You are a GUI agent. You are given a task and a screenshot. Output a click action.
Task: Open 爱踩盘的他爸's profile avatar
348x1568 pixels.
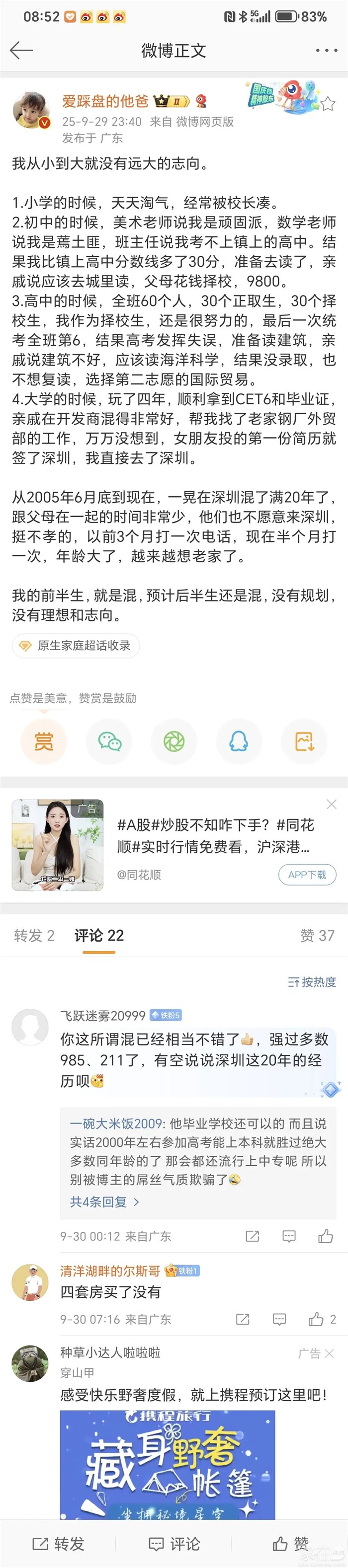(x=31, y=111)
